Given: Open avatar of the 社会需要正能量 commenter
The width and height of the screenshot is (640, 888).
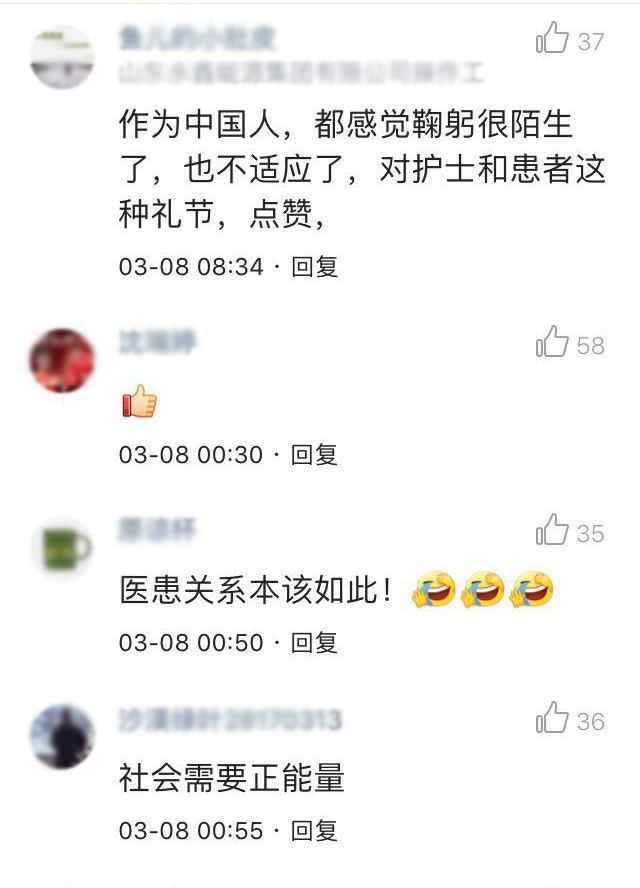Looking at the screenshot, I should click(62, 736).
